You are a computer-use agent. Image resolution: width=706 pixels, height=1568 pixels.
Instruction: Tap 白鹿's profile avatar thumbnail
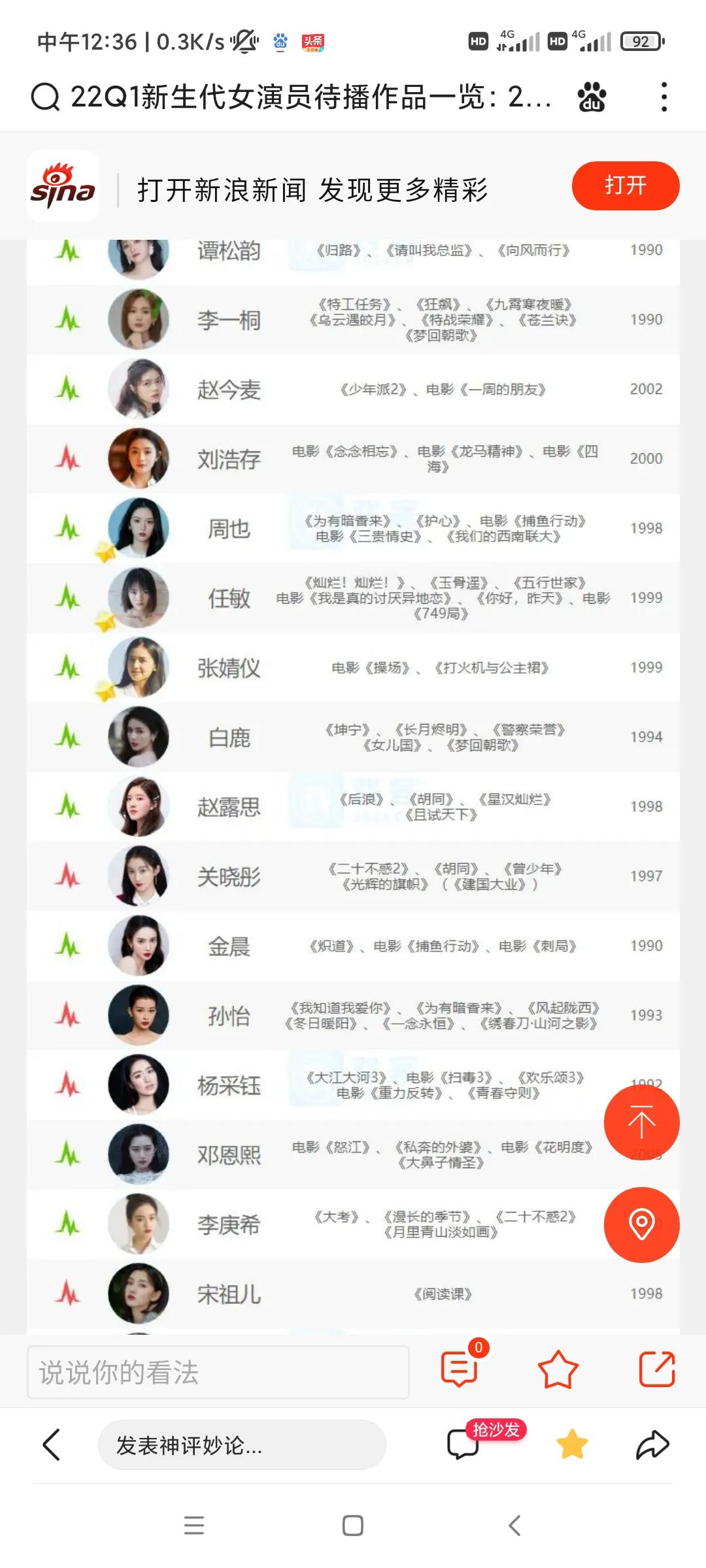tap(139, 737)
